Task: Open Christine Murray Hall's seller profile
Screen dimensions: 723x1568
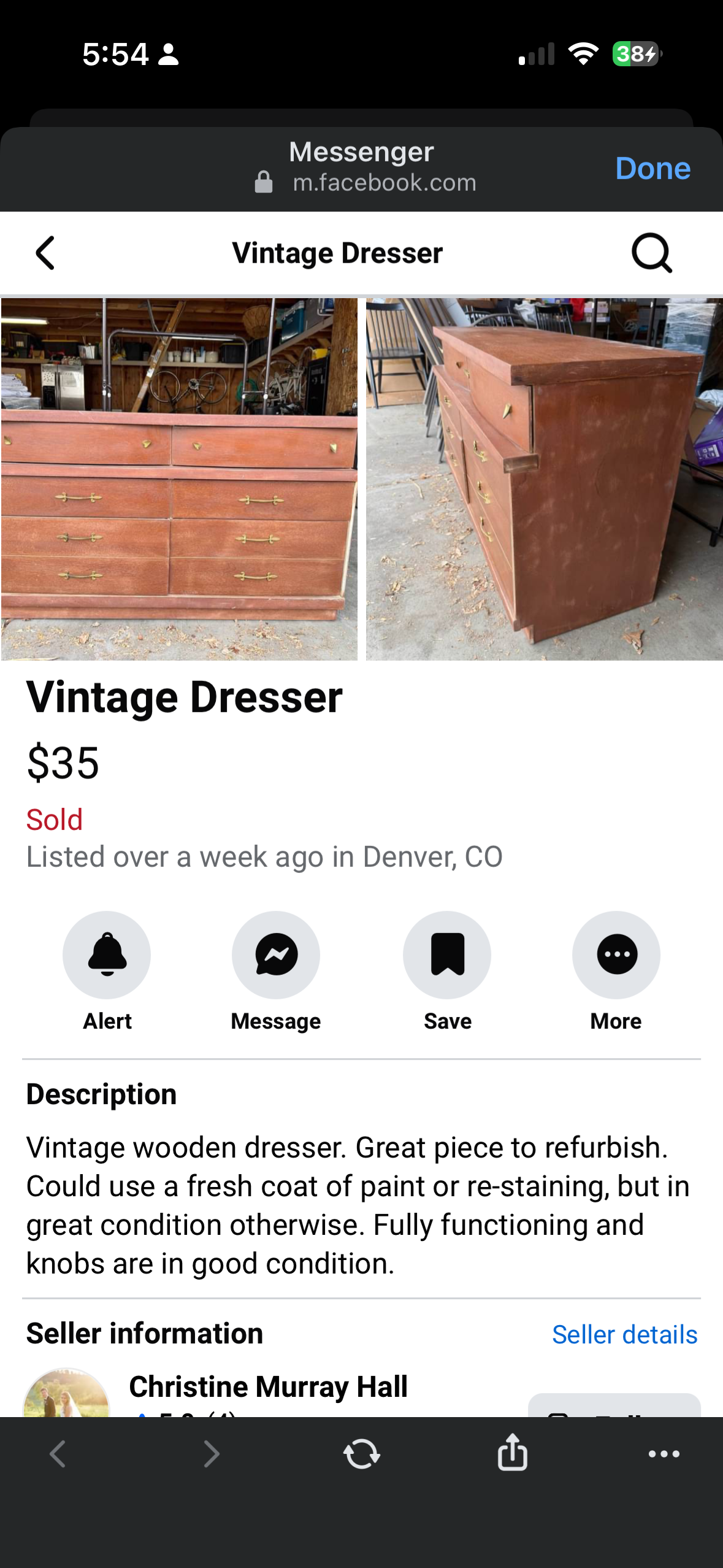Action: point(268,1386)
